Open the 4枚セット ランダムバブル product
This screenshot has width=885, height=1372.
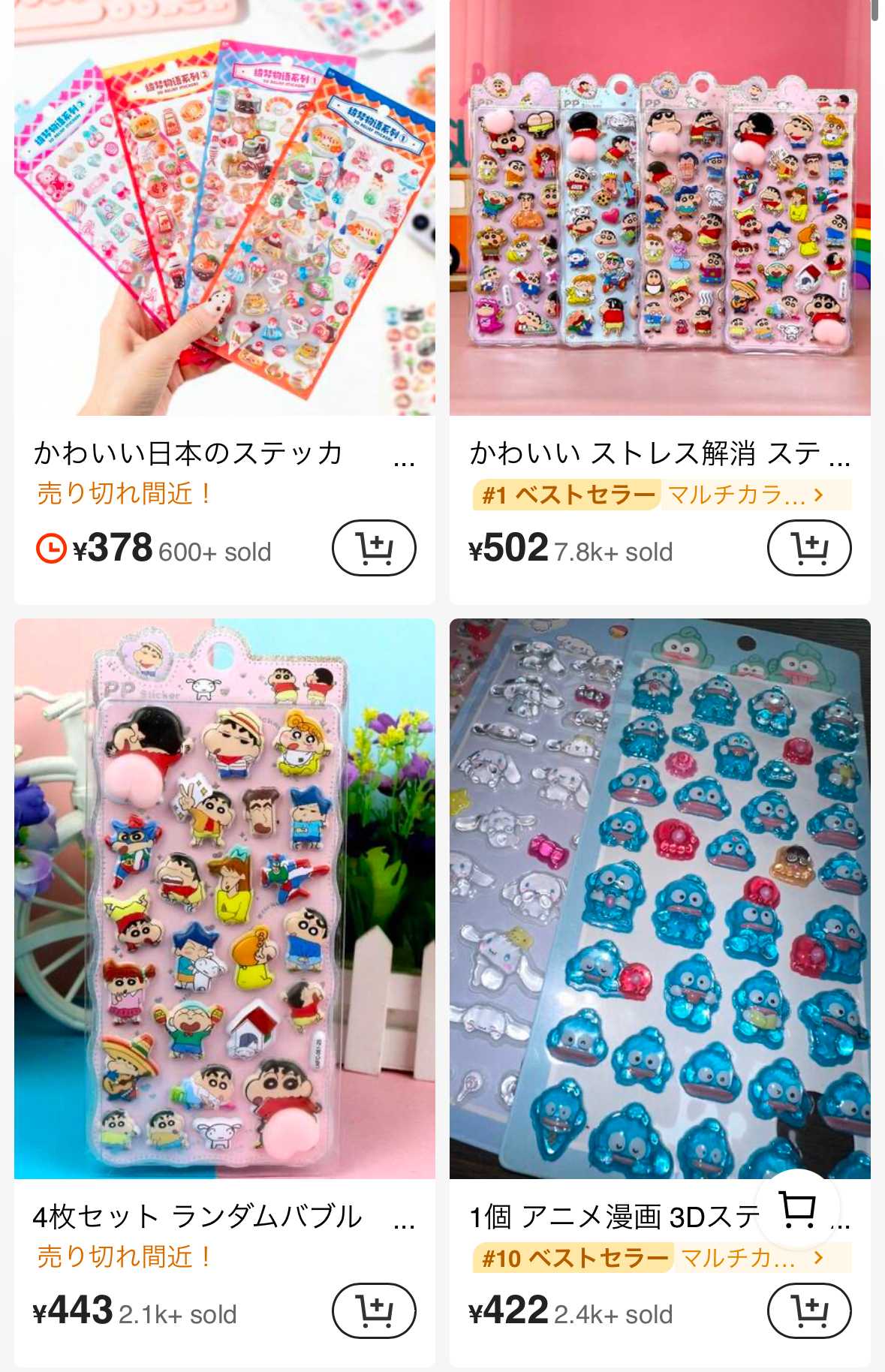(224, 898)
